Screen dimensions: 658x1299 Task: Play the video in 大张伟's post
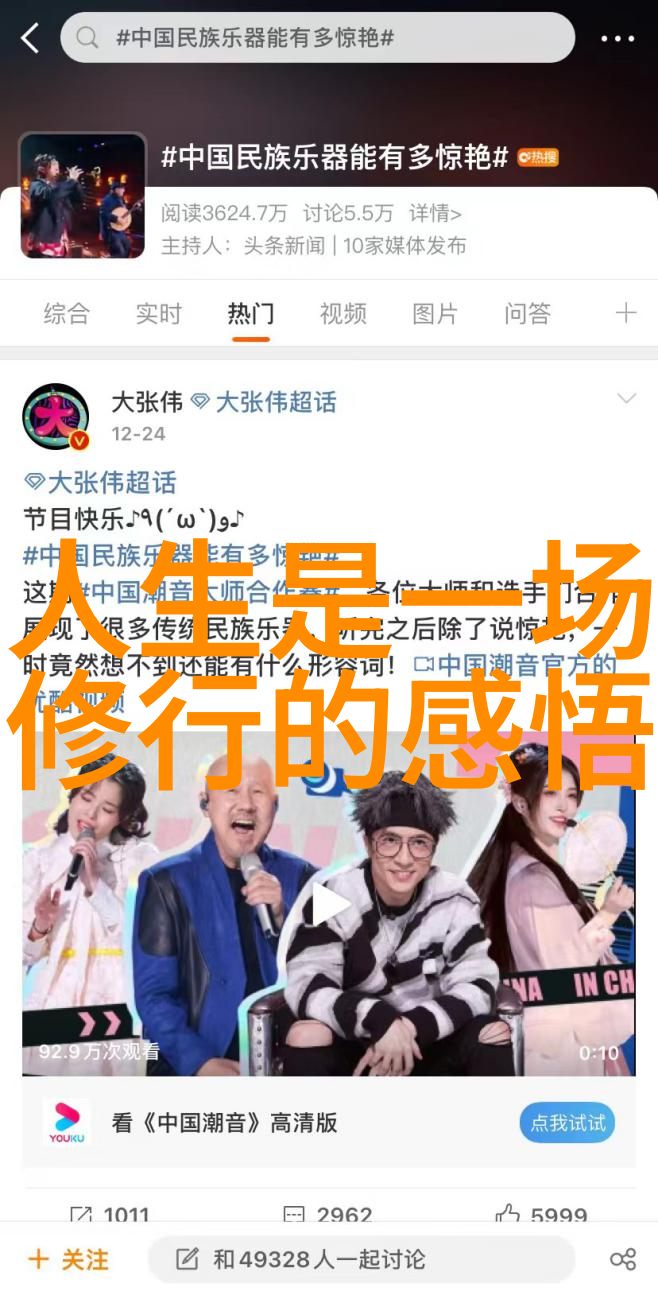point(328,905)
